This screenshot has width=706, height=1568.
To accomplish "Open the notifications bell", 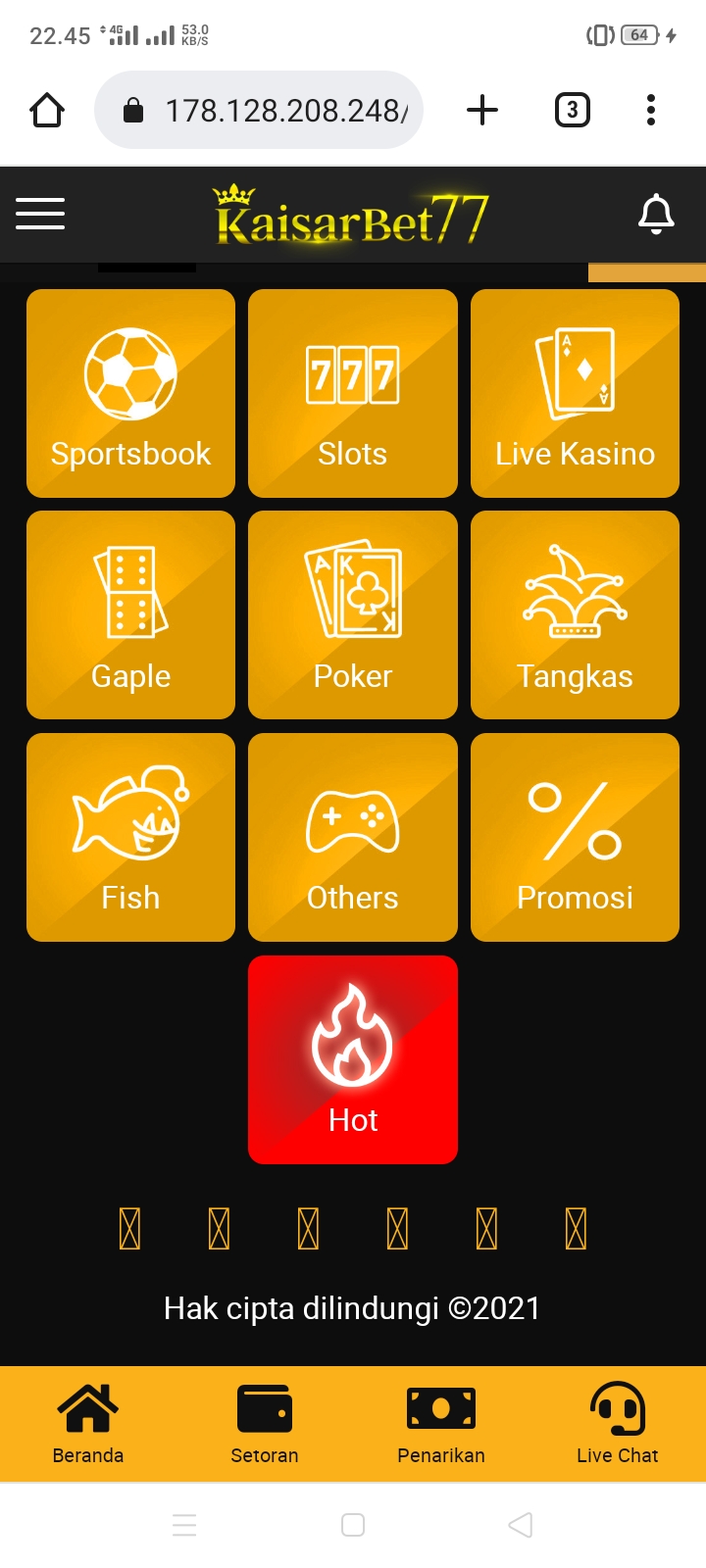I will pos(656,214).
